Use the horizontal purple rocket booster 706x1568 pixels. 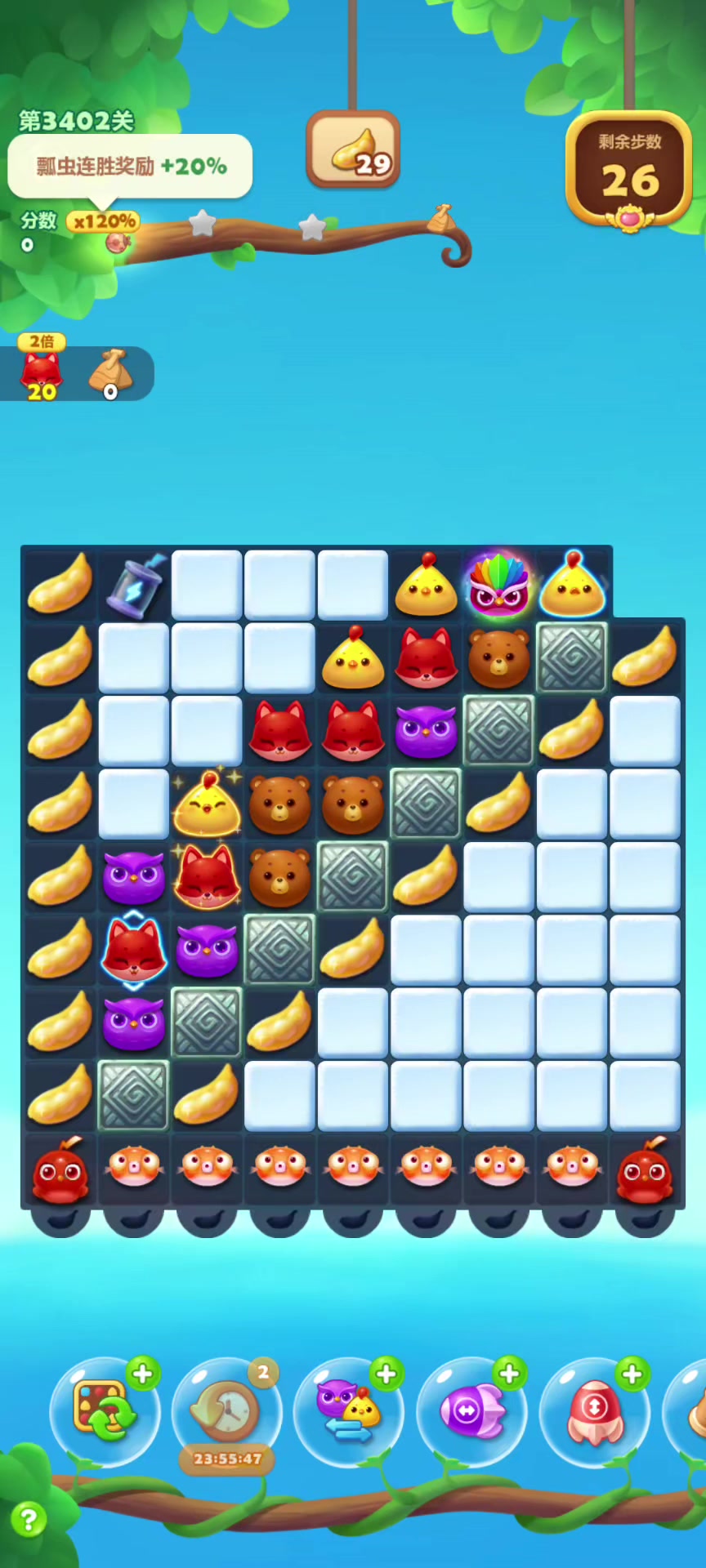tap(471, 1411)
